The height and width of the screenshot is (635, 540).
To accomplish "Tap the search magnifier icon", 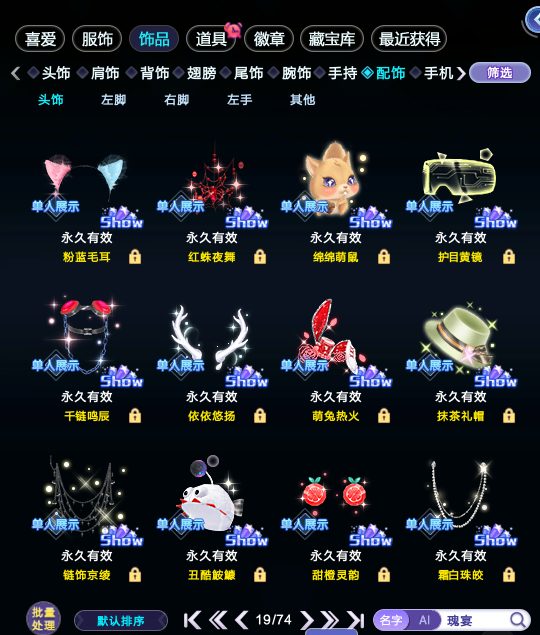I will point(517,620).
